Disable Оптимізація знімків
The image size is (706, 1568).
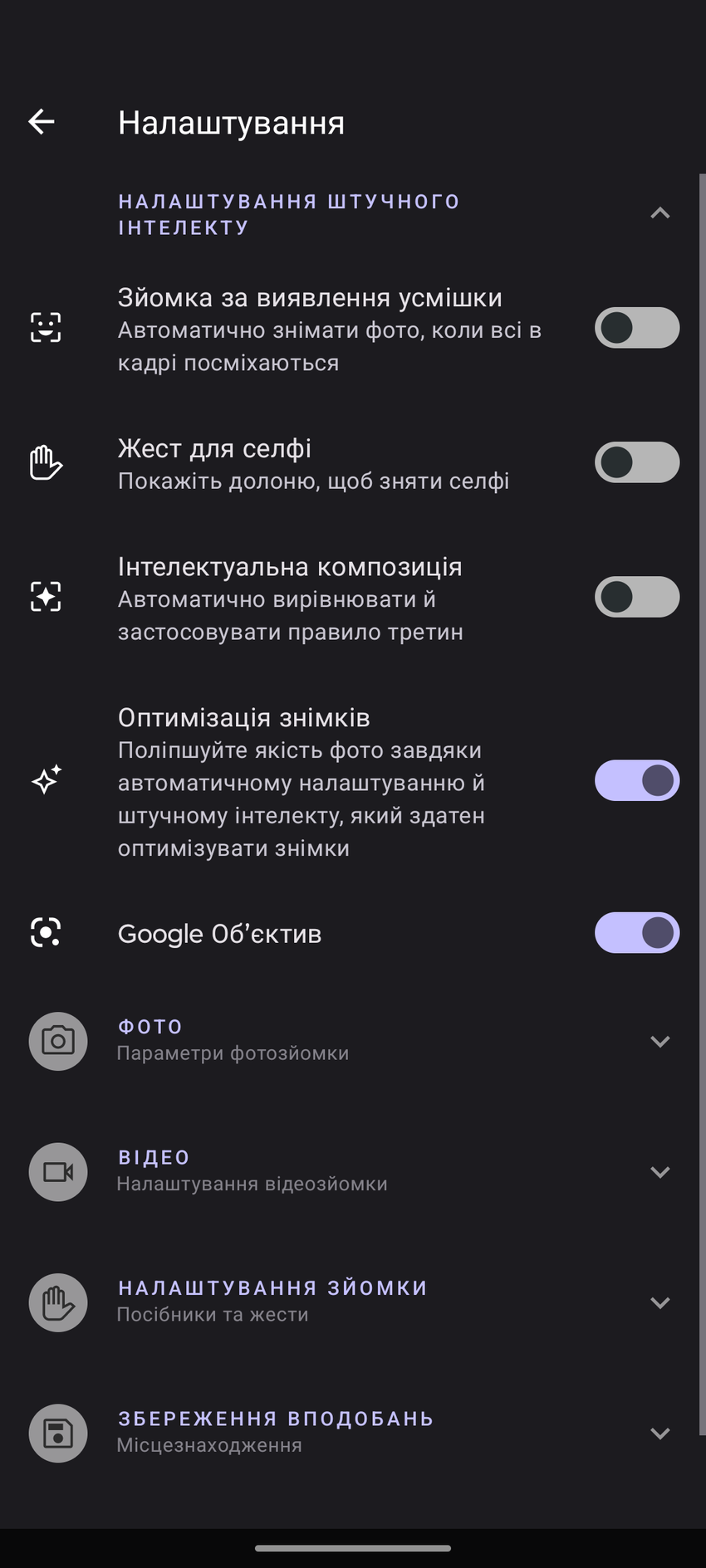(x=636, y=781)
